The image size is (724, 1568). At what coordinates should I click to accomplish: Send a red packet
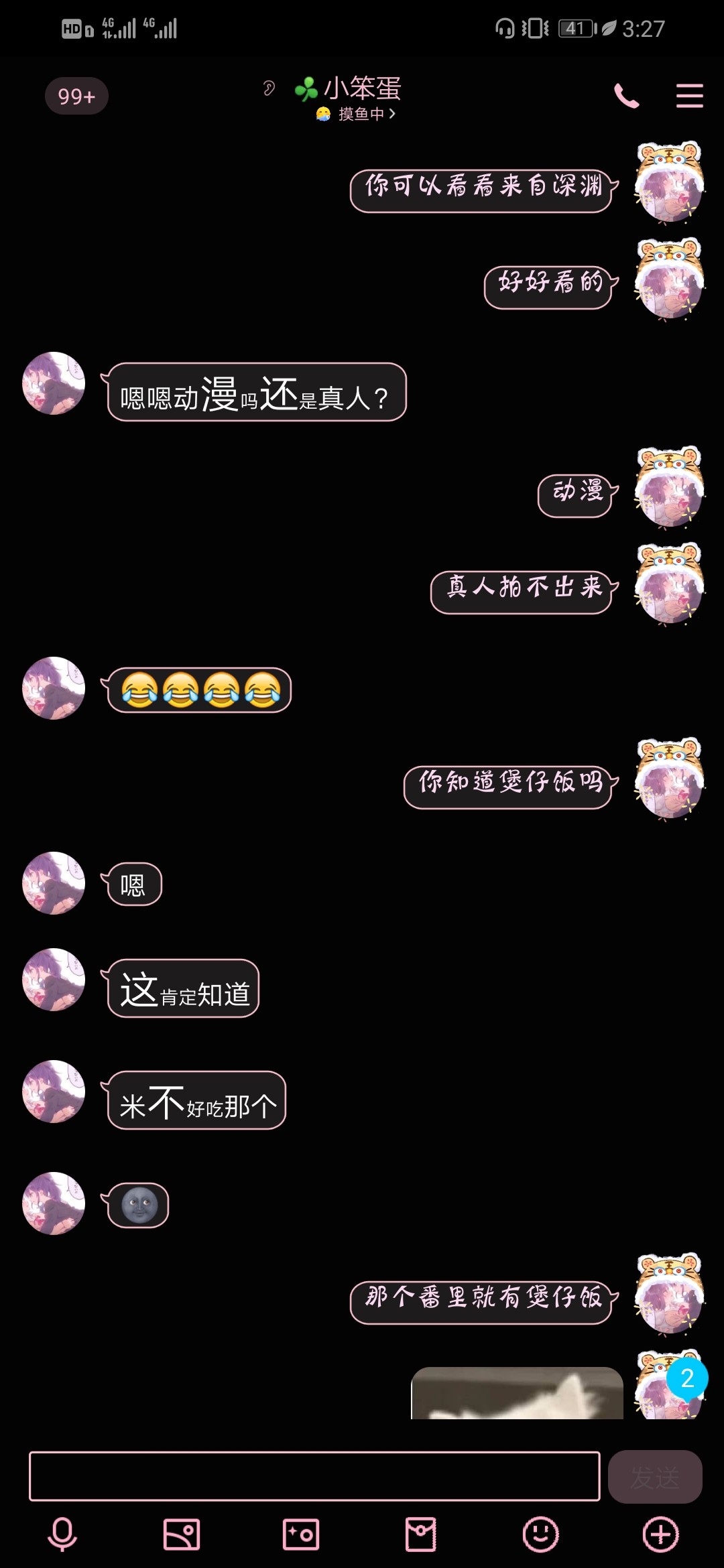pos(421,1534)
